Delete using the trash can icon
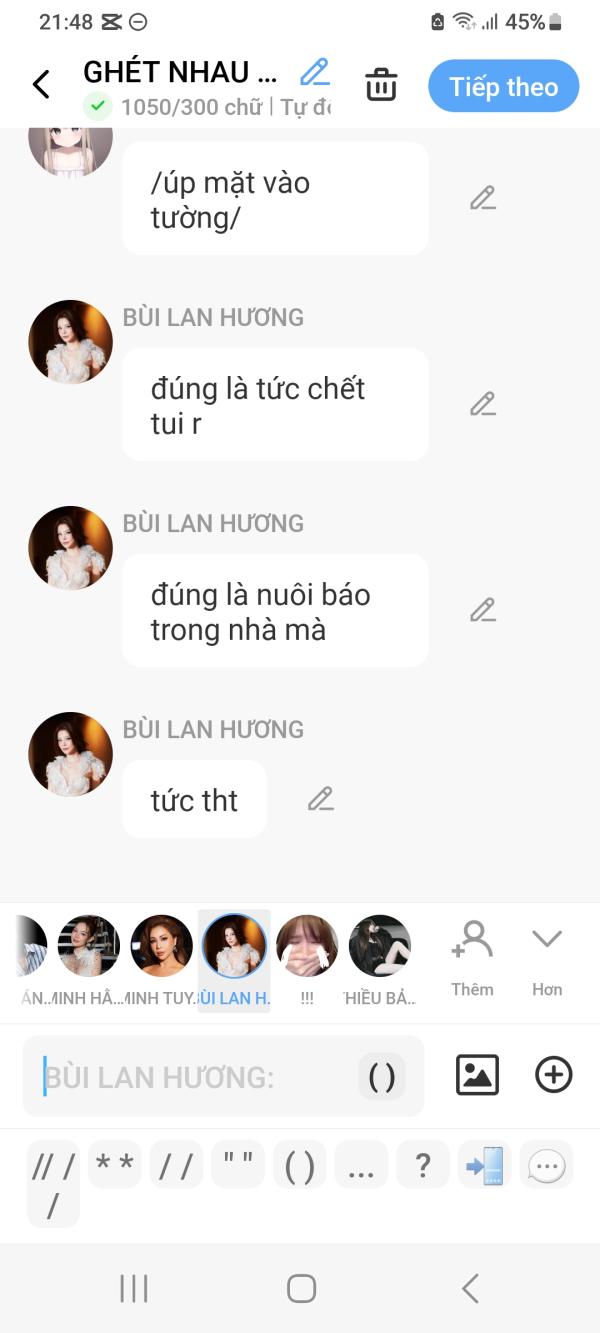The image size is (600, 1333). (381, 85)
